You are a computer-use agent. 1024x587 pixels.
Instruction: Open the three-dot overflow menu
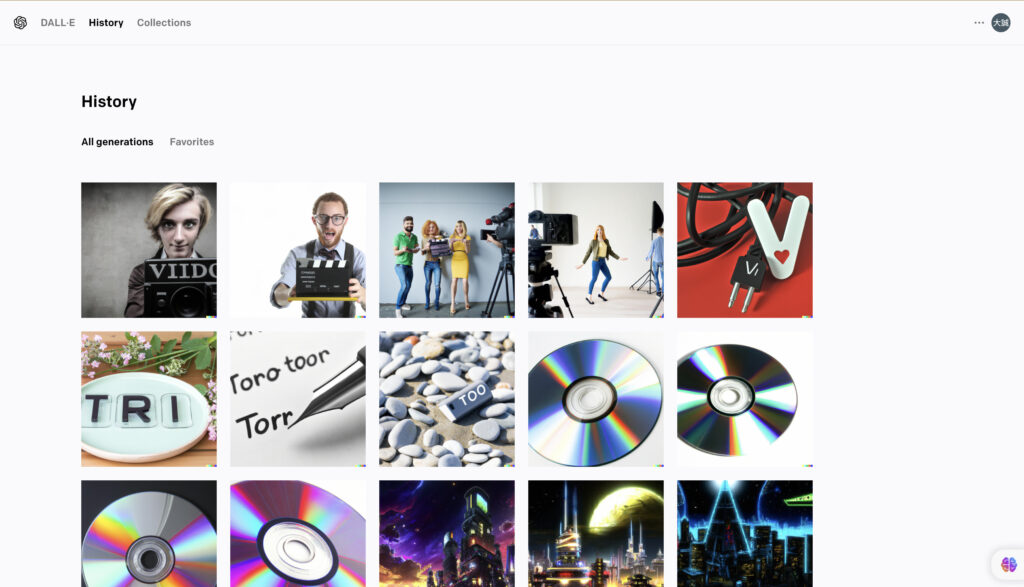click(979, 22)
